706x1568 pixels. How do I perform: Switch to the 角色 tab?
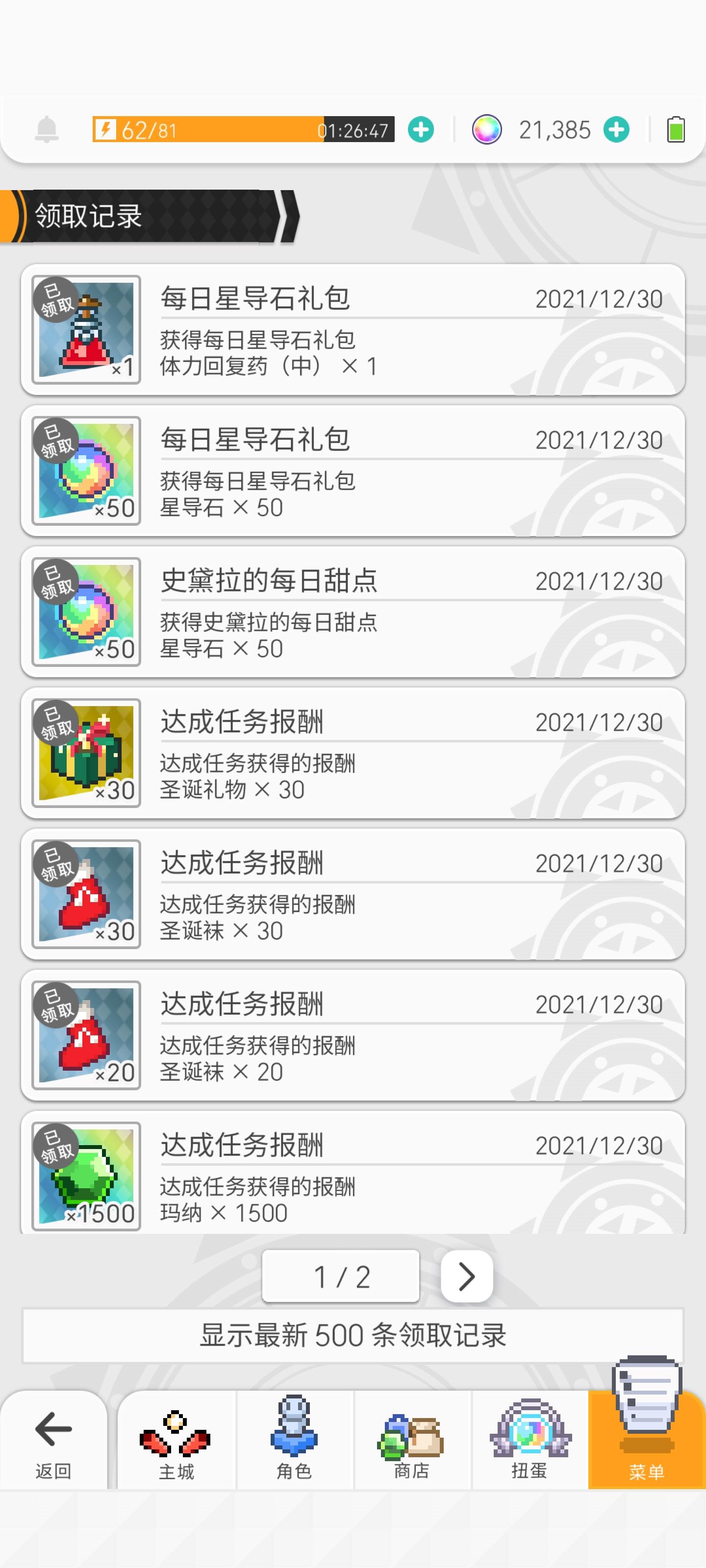(x=294, y=1440)
